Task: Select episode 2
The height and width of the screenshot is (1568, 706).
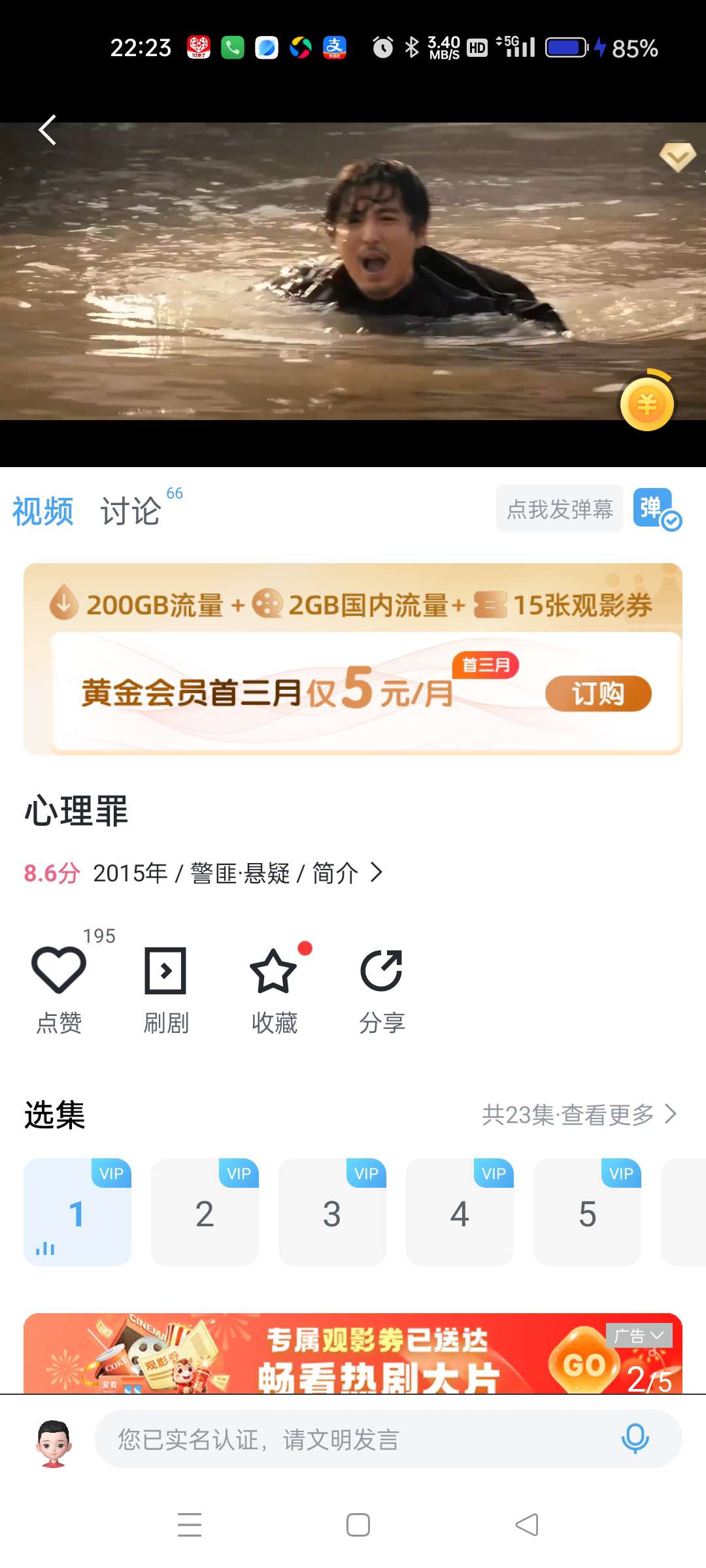Action: click(x=205, y=1213)
